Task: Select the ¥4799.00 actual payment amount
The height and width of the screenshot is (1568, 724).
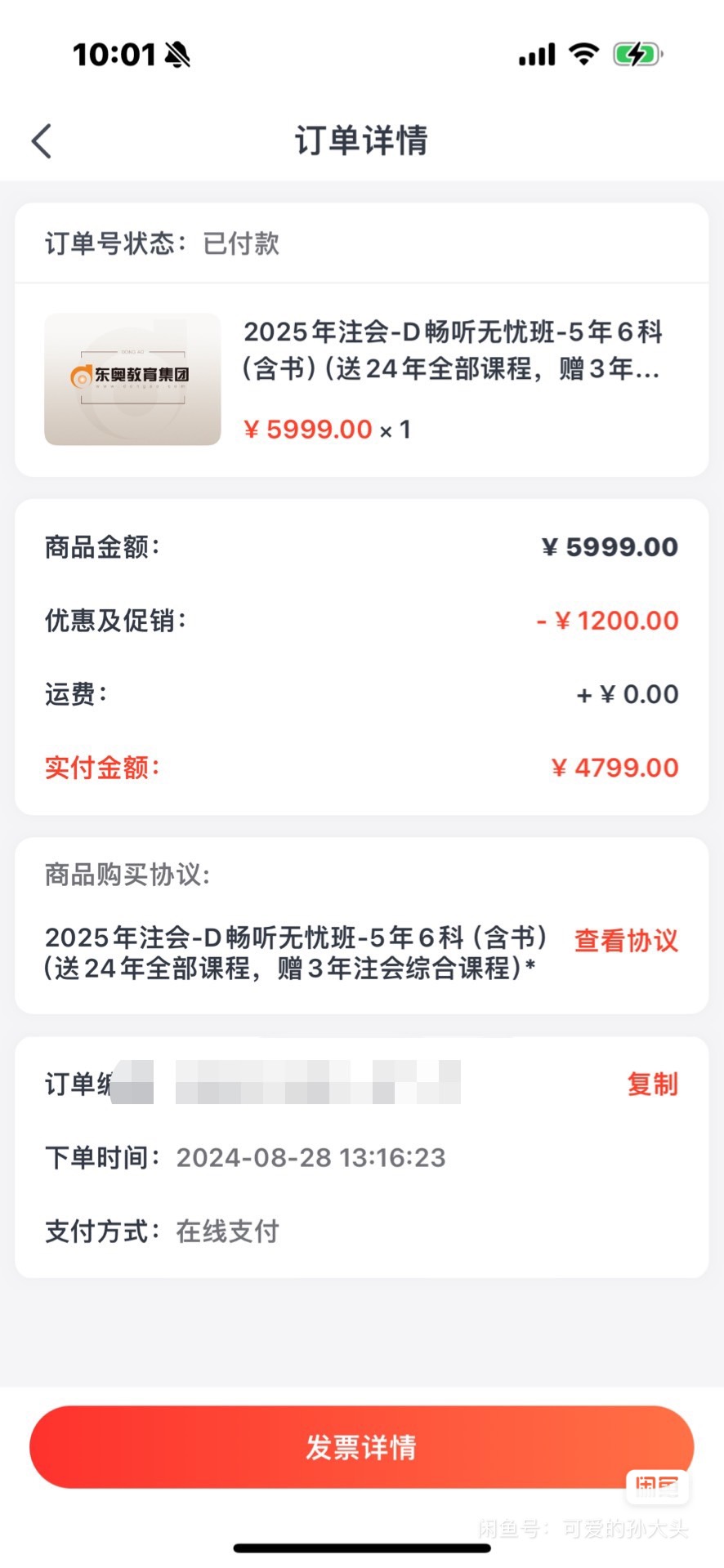Action: click(613, 768)
